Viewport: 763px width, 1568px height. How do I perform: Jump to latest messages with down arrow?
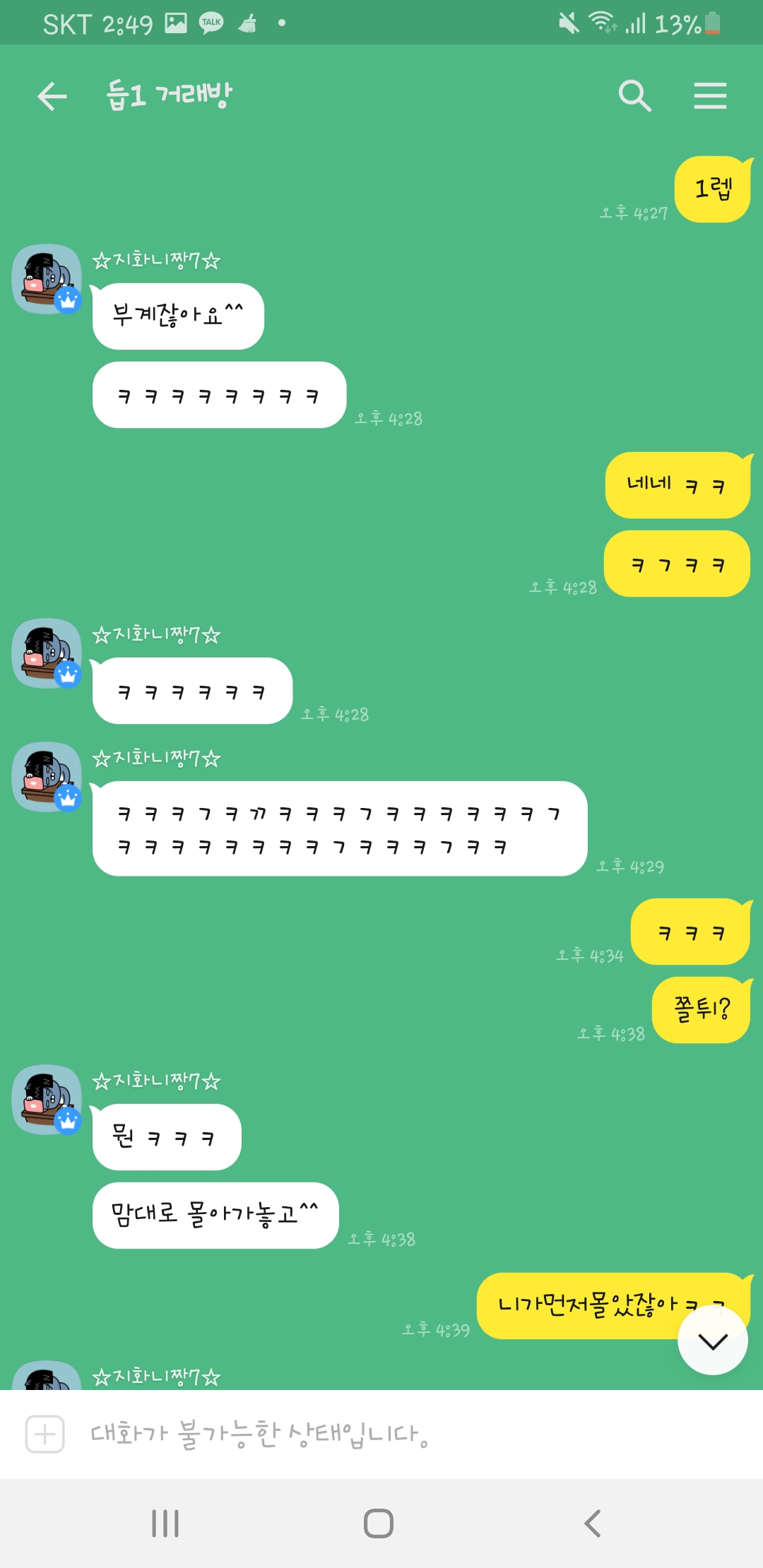tap(712, 1341)
